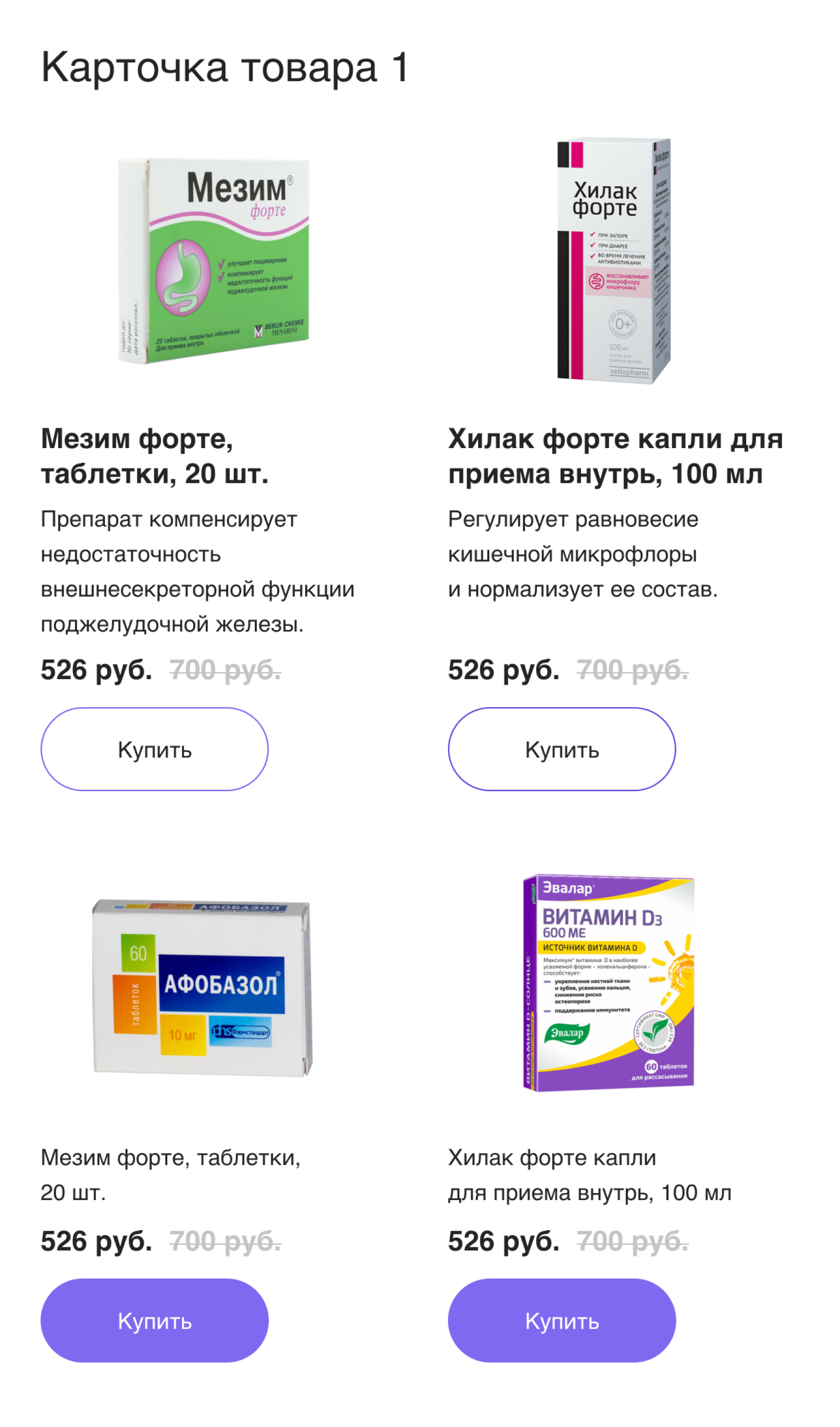Tap filled Купить button below the Афобазол image
840x1427 pixels.
[x=154, y=1320]
